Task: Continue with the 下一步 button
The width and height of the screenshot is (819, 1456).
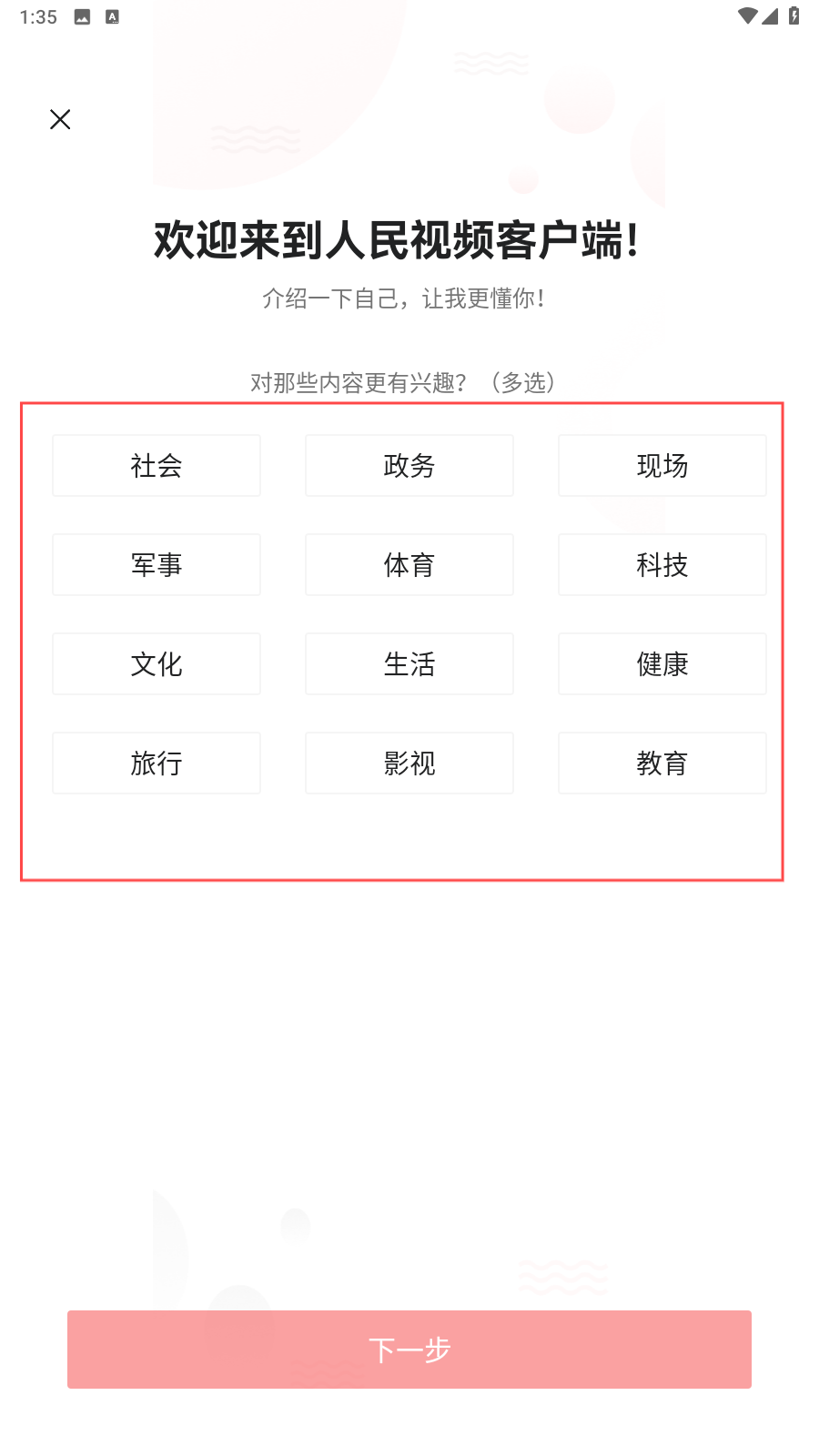Action: (409, 1350)
